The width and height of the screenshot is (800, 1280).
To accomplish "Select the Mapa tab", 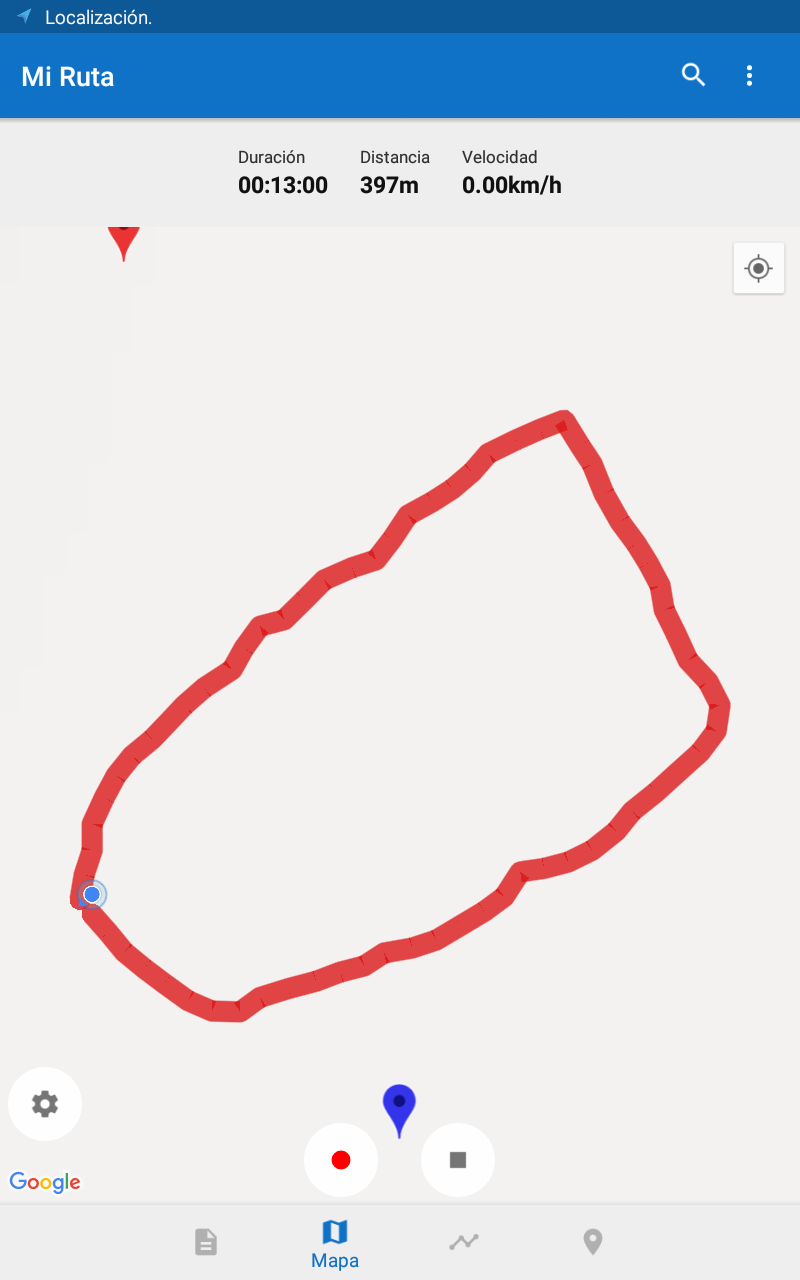I will [335, 1243].
